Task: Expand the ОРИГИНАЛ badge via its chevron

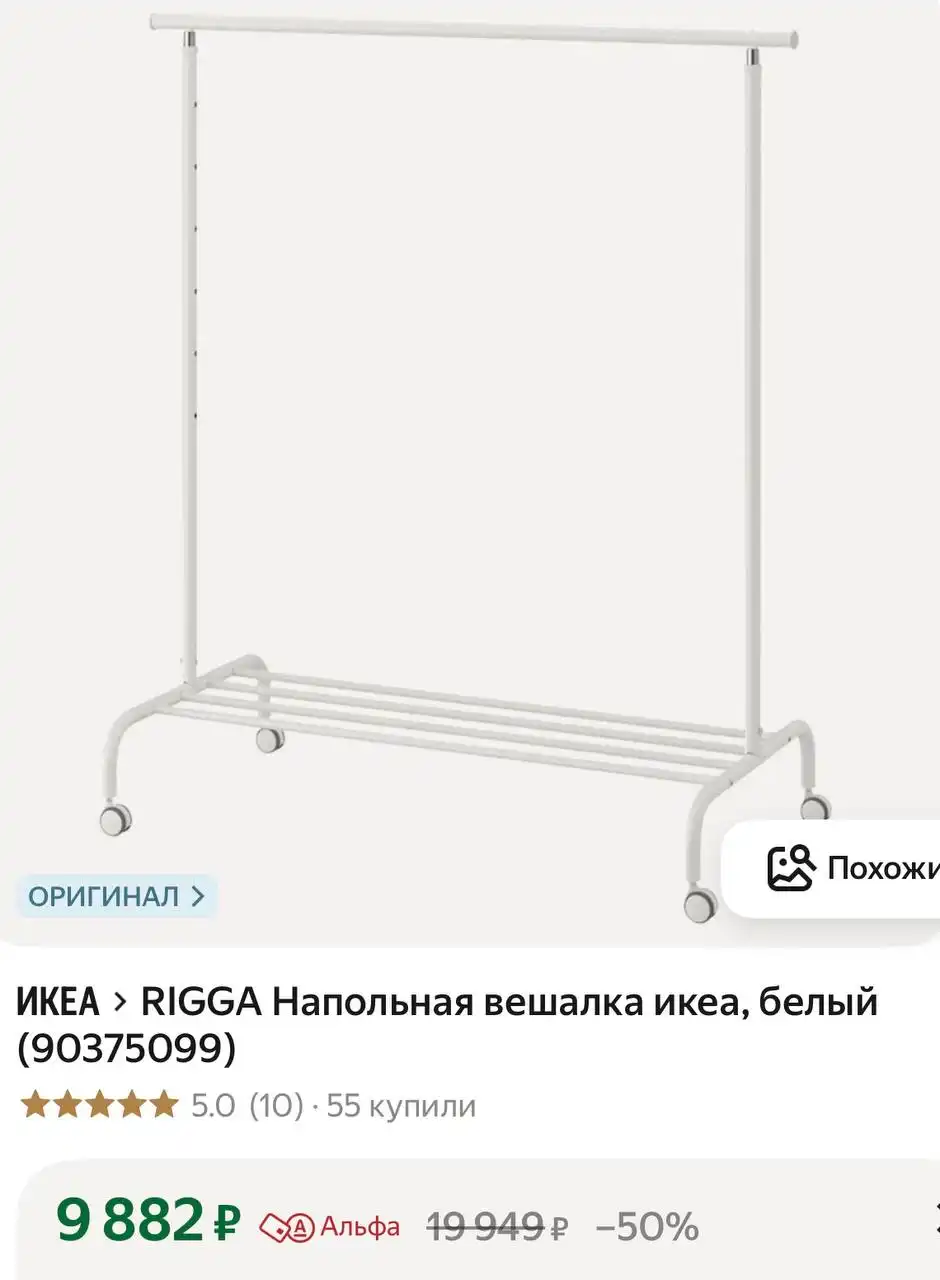Action: tap(198, 896)
